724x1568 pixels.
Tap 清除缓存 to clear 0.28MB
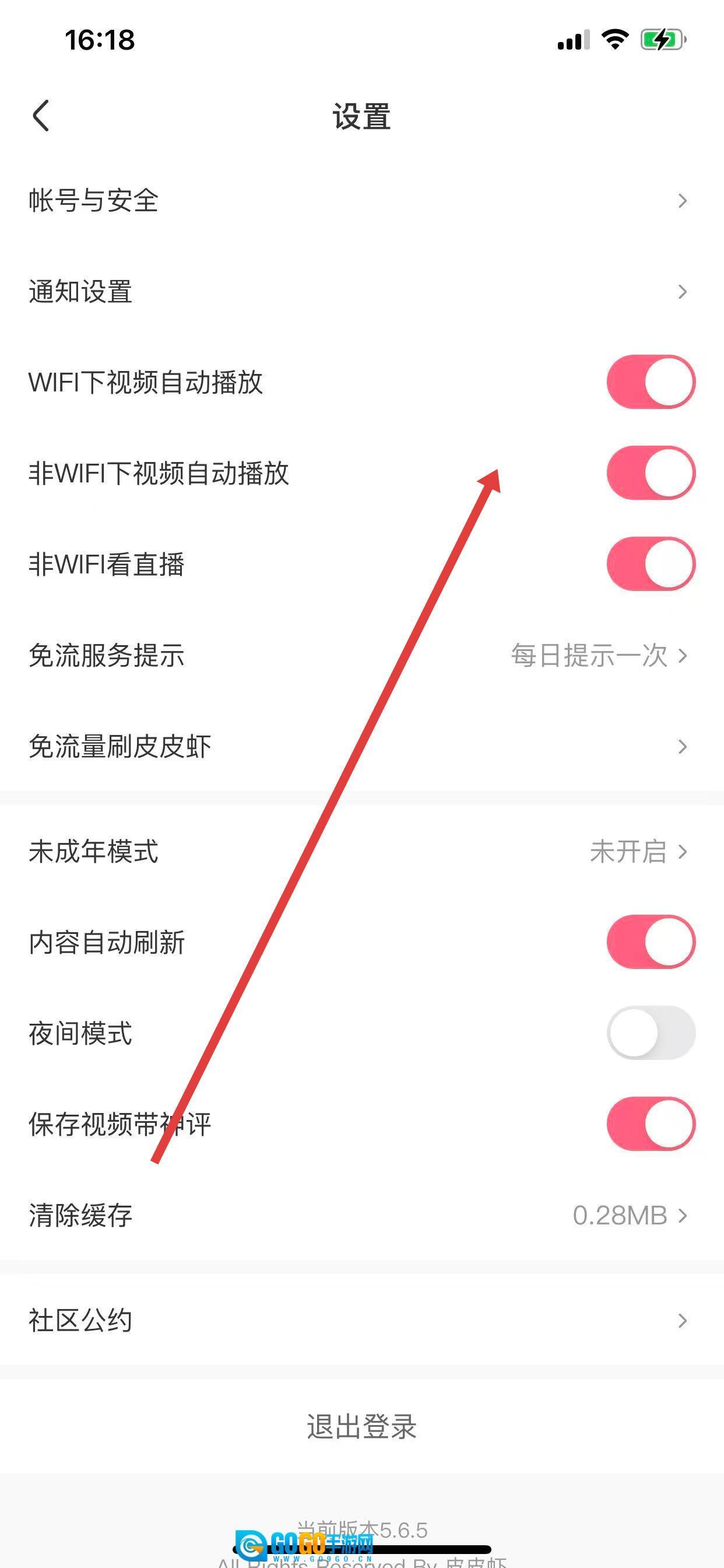361,1216
